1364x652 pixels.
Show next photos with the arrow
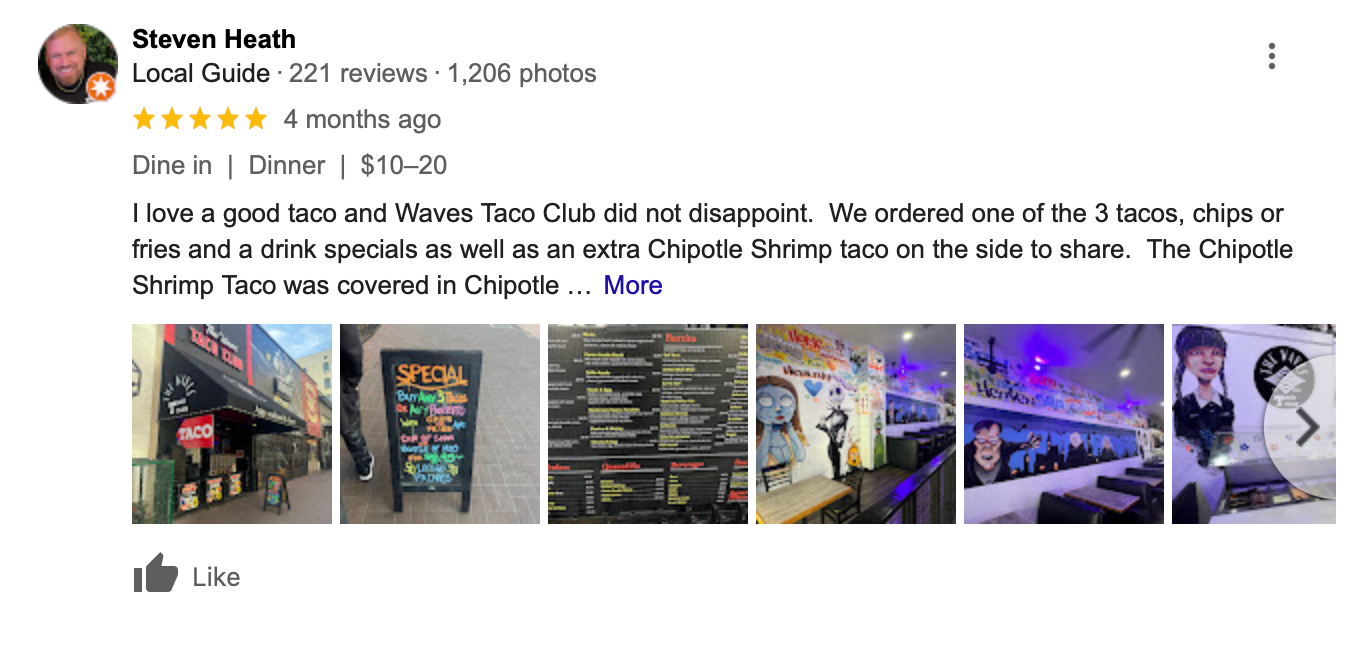[x=1306, y=427]
